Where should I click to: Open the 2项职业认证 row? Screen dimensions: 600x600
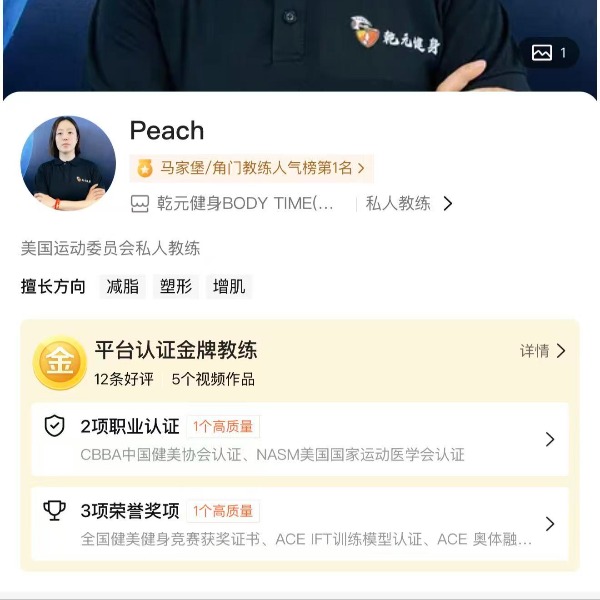300,439
